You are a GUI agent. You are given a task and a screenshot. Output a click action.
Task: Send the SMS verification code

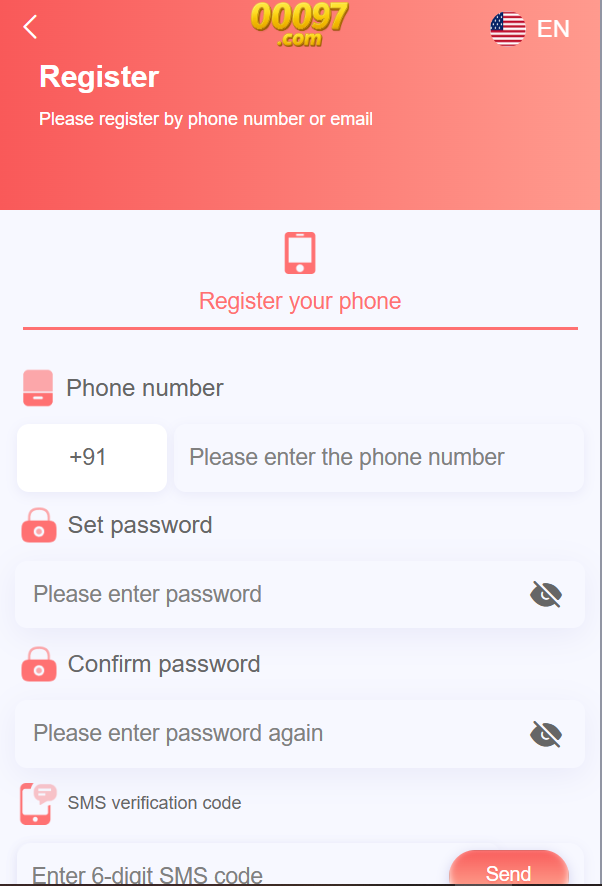coord(508,871)
